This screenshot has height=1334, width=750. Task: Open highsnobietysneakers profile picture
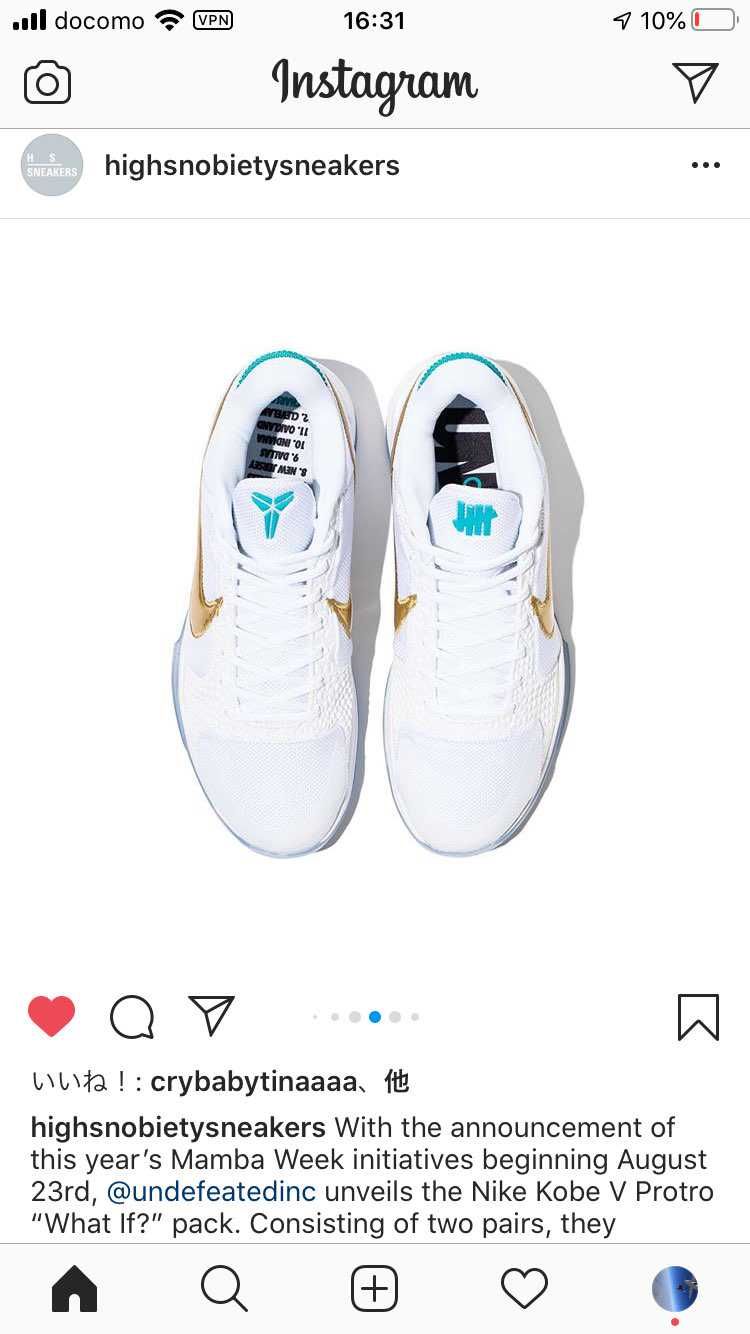tap(51, 164)
